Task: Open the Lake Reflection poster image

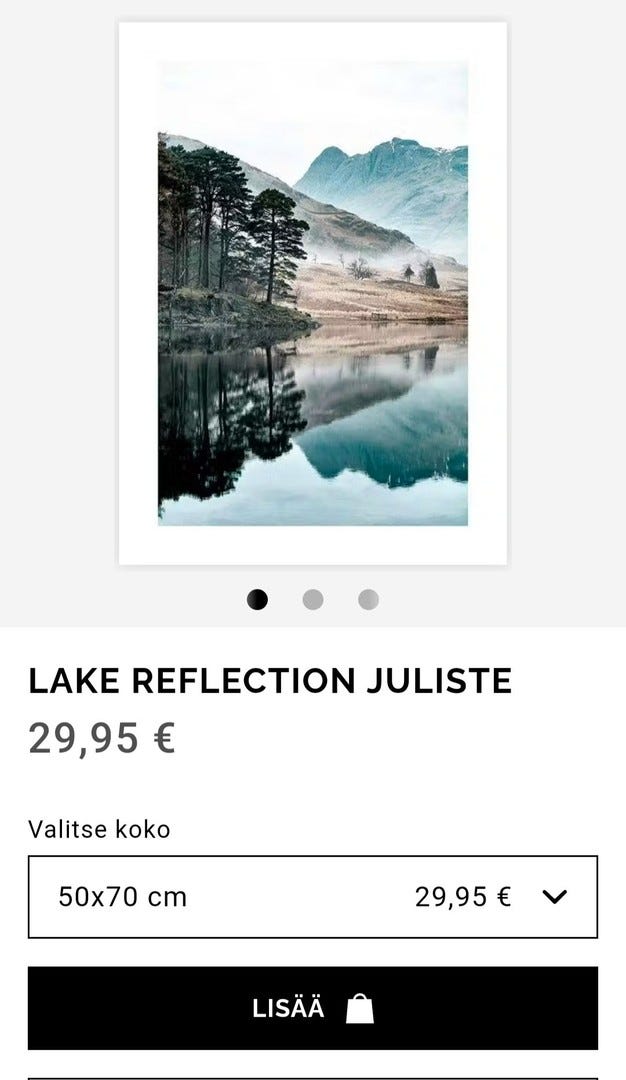Action: pos(312,293)
